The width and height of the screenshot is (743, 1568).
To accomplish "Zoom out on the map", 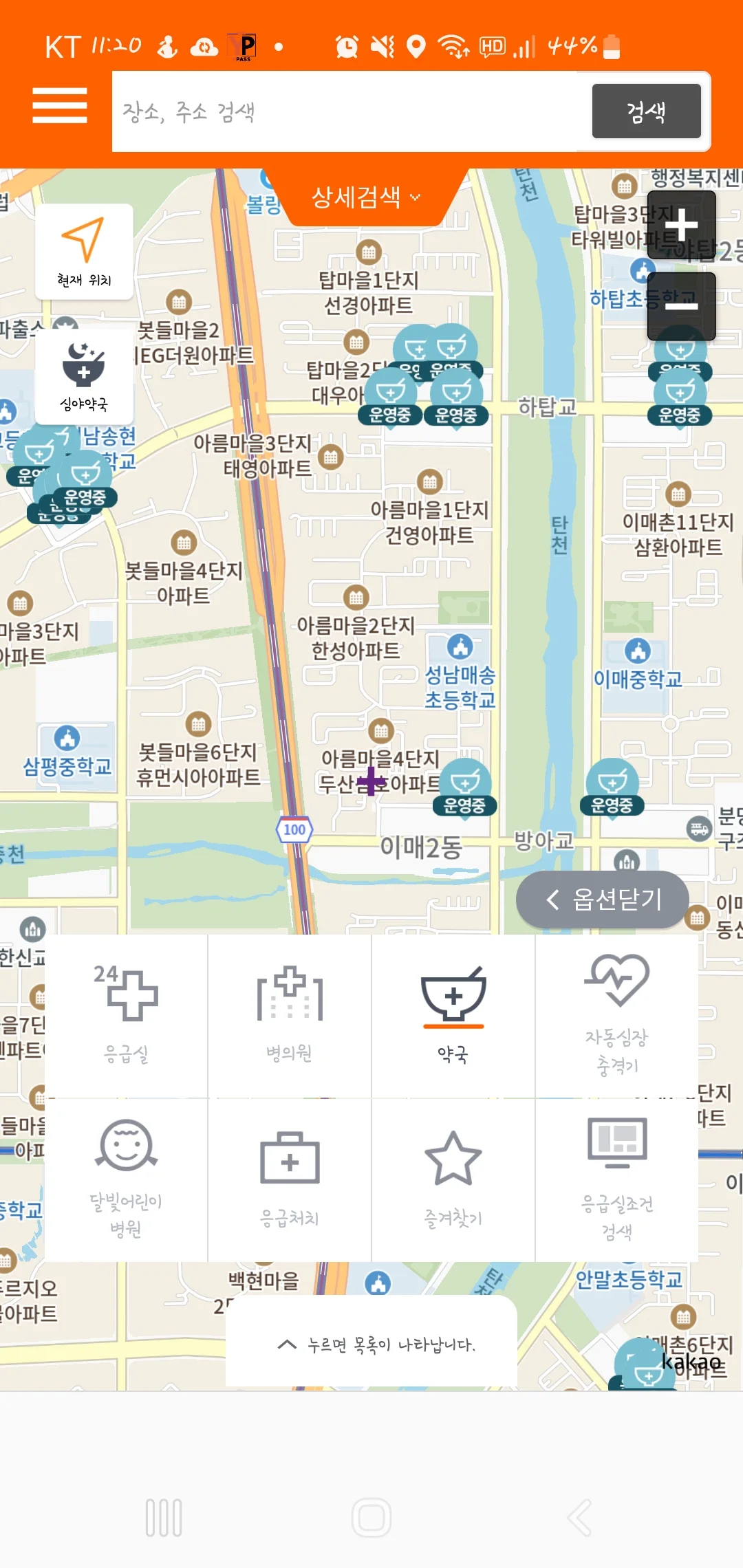I will click(x=681, y=306).
